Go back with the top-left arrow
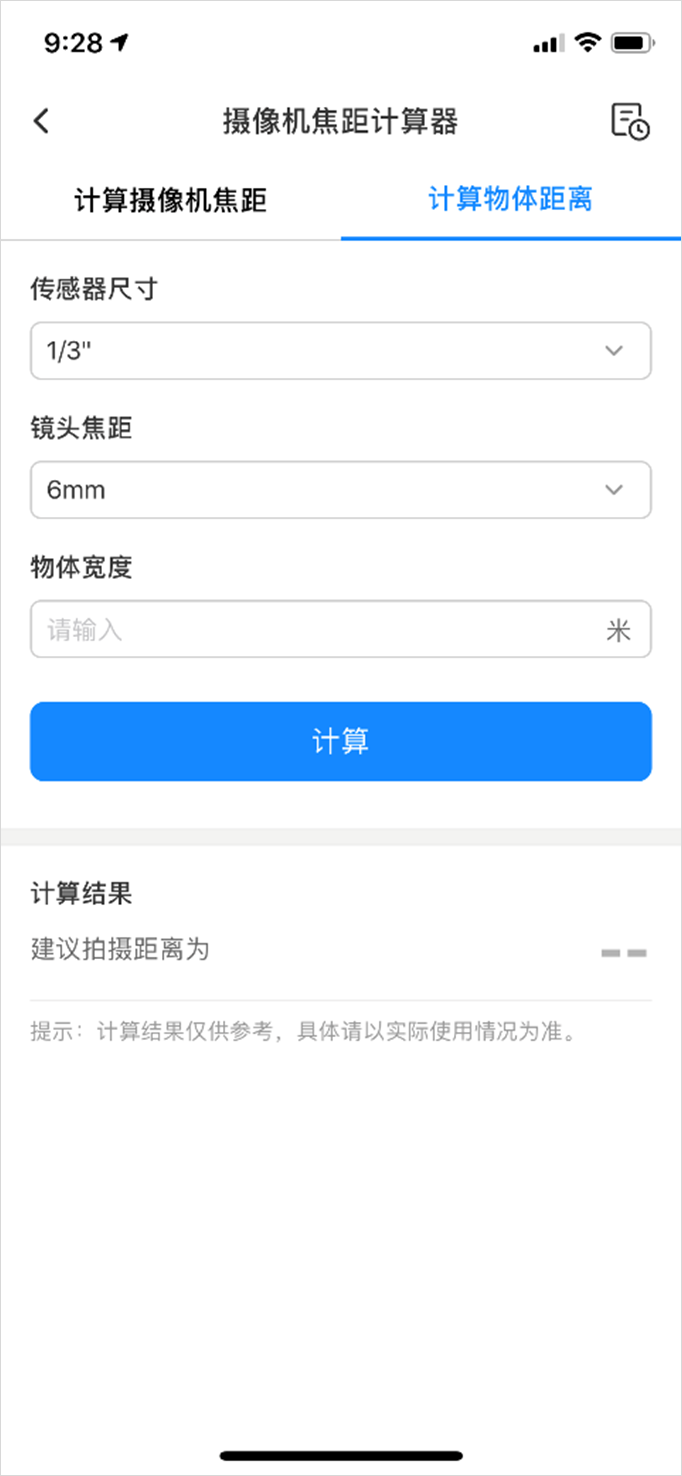682x1476 pixels. click(x=41, y=121)
